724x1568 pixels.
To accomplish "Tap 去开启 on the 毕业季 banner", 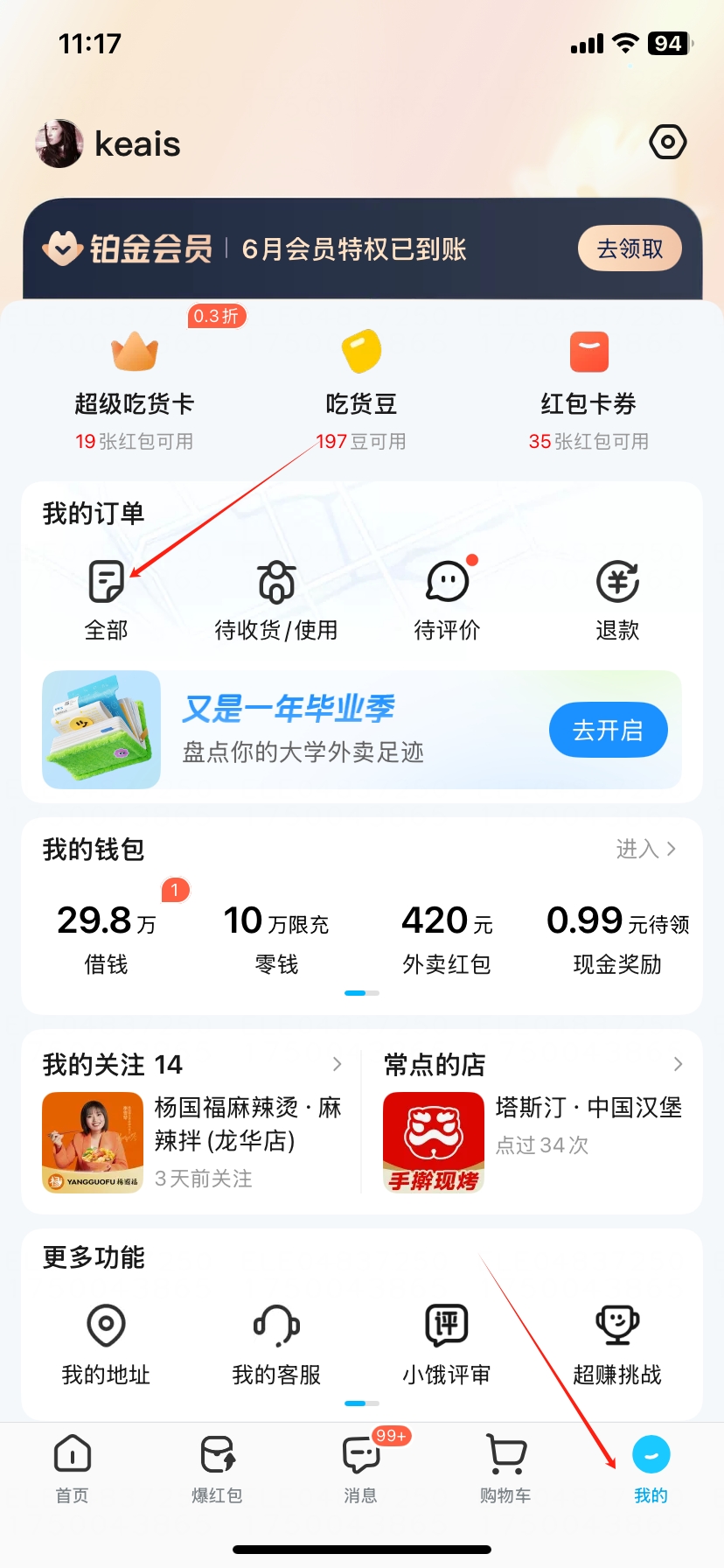I will click(608, 730).
